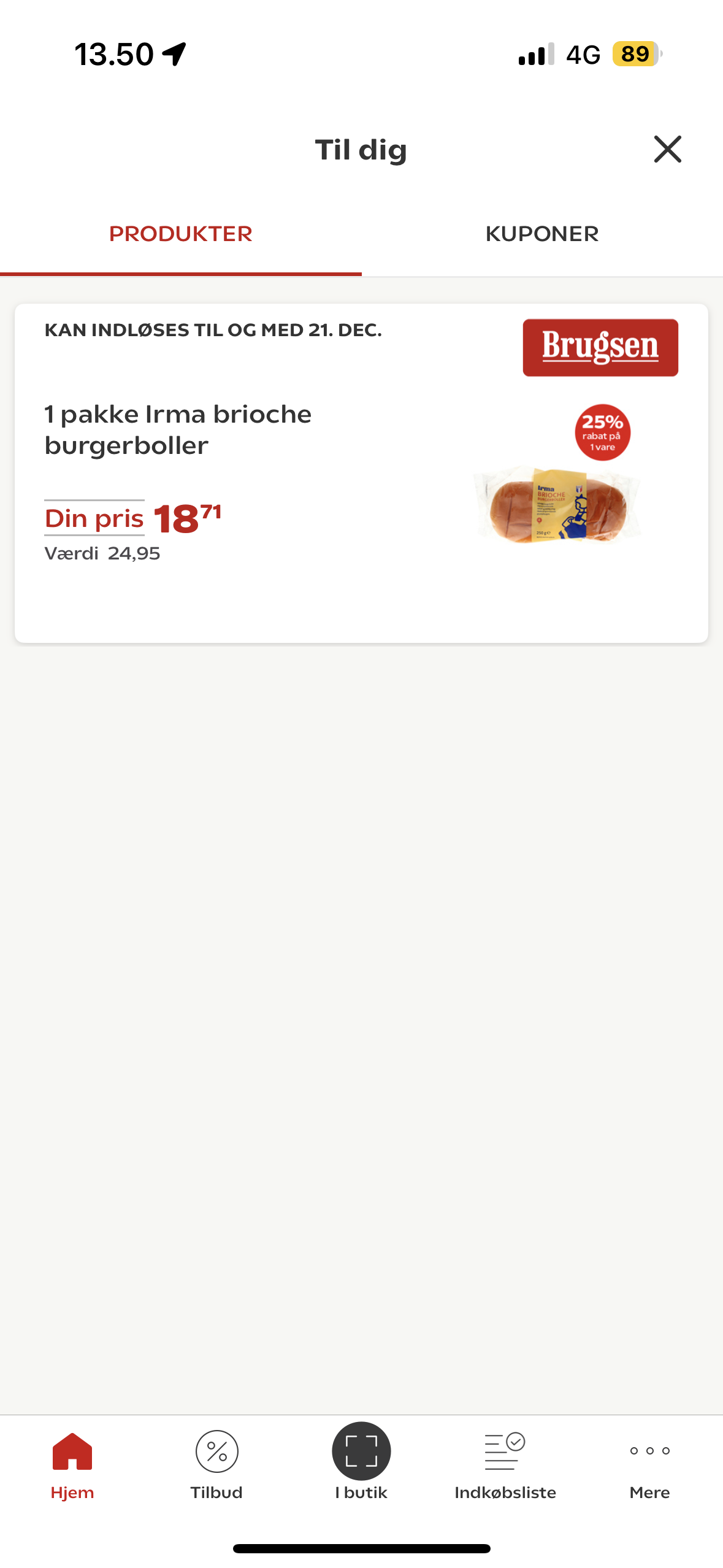This screenshot has width=723, height=1568.
Task: Open the I butik scanner
Action: coord(361,1462)
